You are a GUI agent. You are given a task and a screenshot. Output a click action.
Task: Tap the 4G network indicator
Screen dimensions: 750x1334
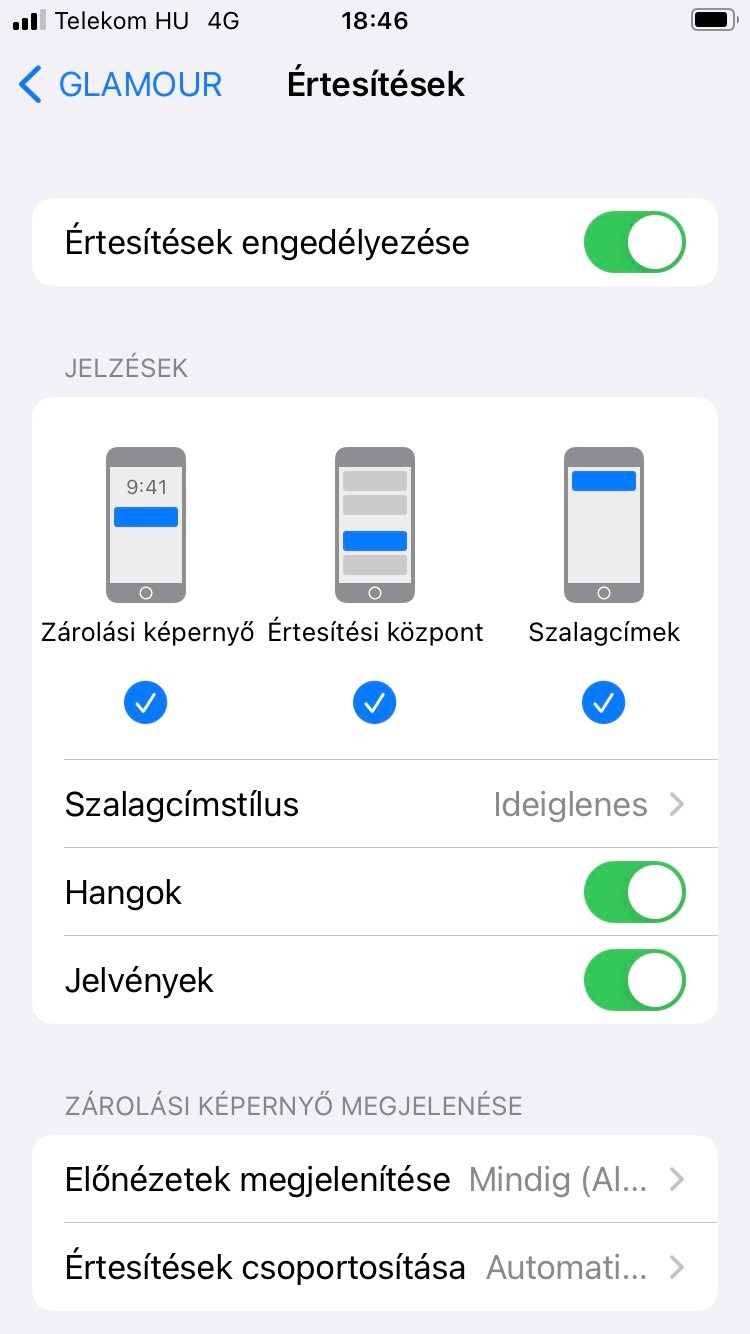222,19
